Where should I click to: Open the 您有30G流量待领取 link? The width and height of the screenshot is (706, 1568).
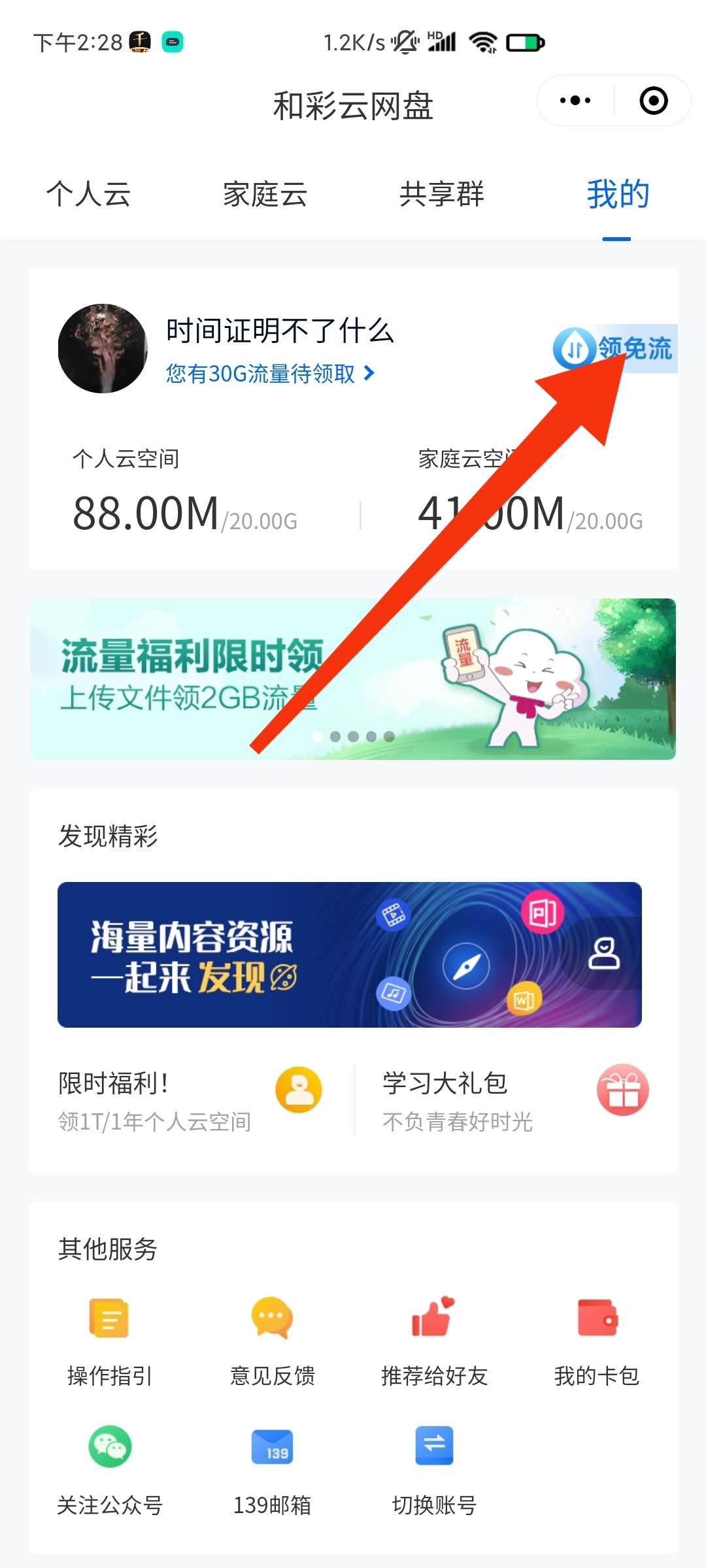click(x=269, y=374)
